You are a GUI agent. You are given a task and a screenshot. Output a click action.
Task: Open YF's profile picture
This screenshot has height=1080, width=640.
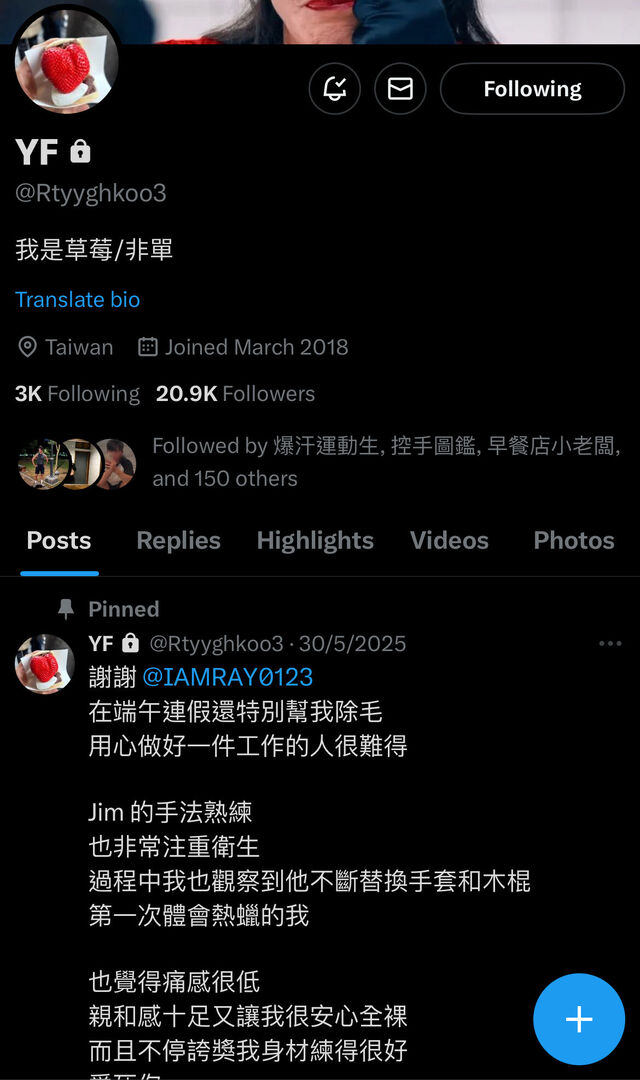click(66, 64)
